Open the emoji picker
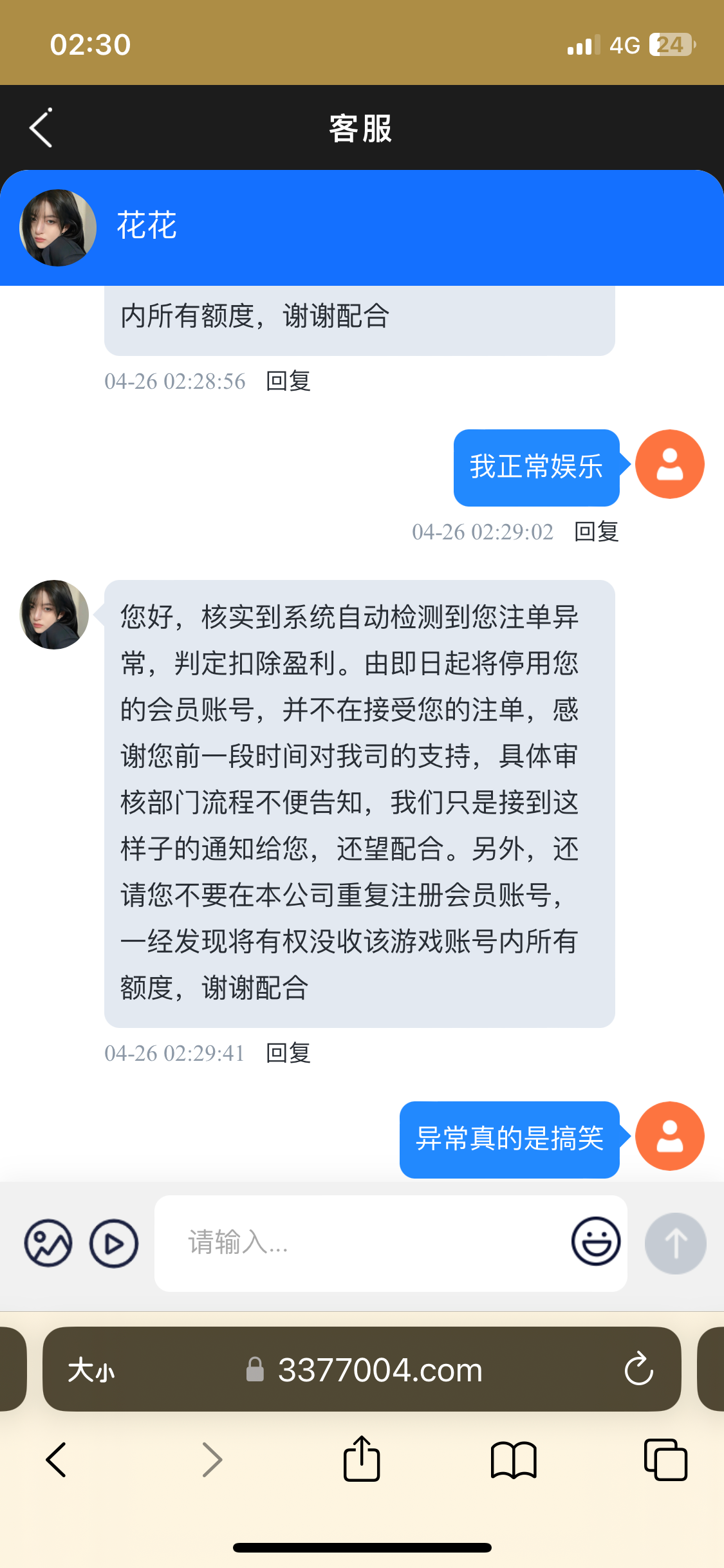Screen dimensions: 724x1568 596,1242
